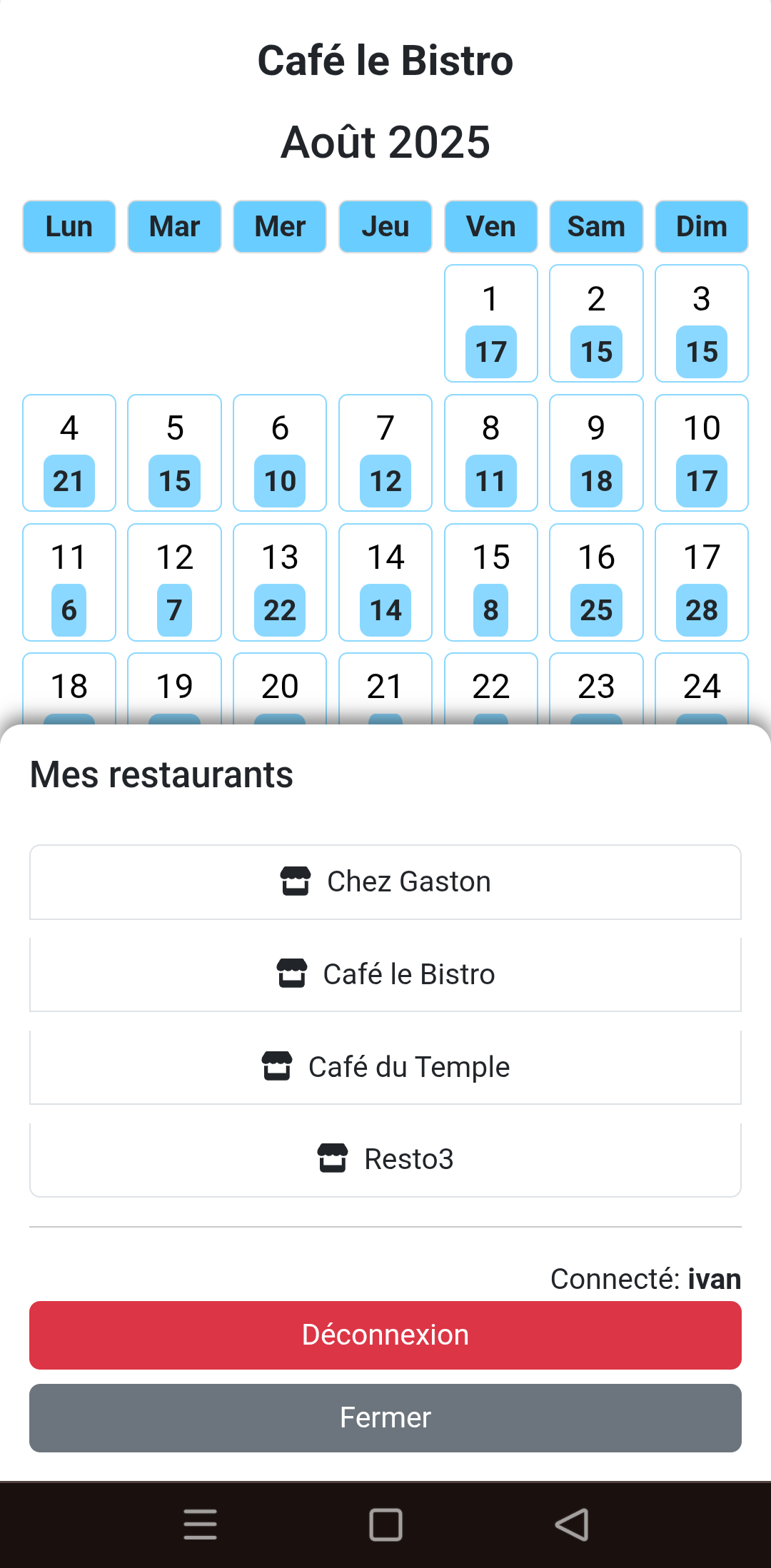Viewport: 771px width, 1568px height.
Task: Select August 4 in the calendar
Action: 69,452
